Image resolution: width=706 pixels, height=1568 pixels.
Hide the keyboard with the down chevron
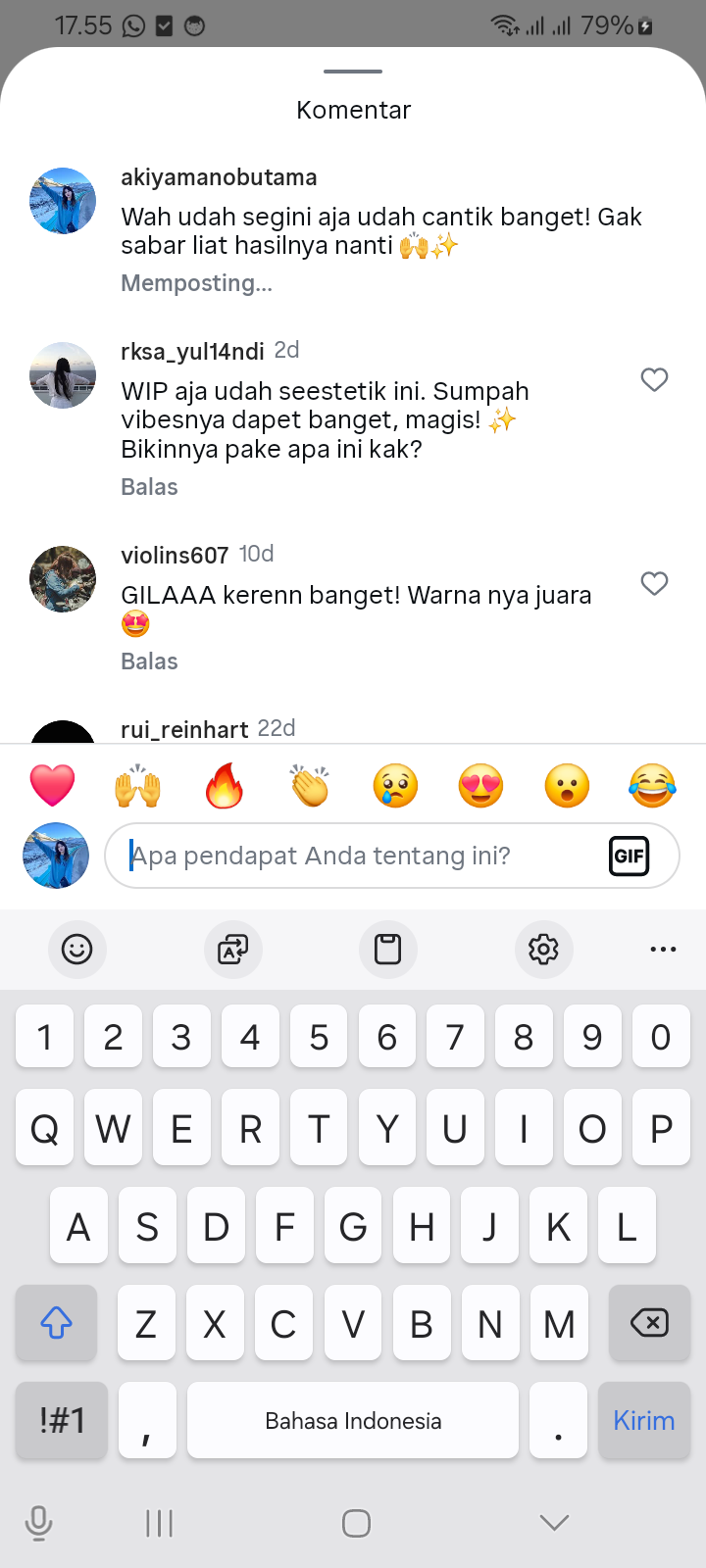tap(554, 1522)
